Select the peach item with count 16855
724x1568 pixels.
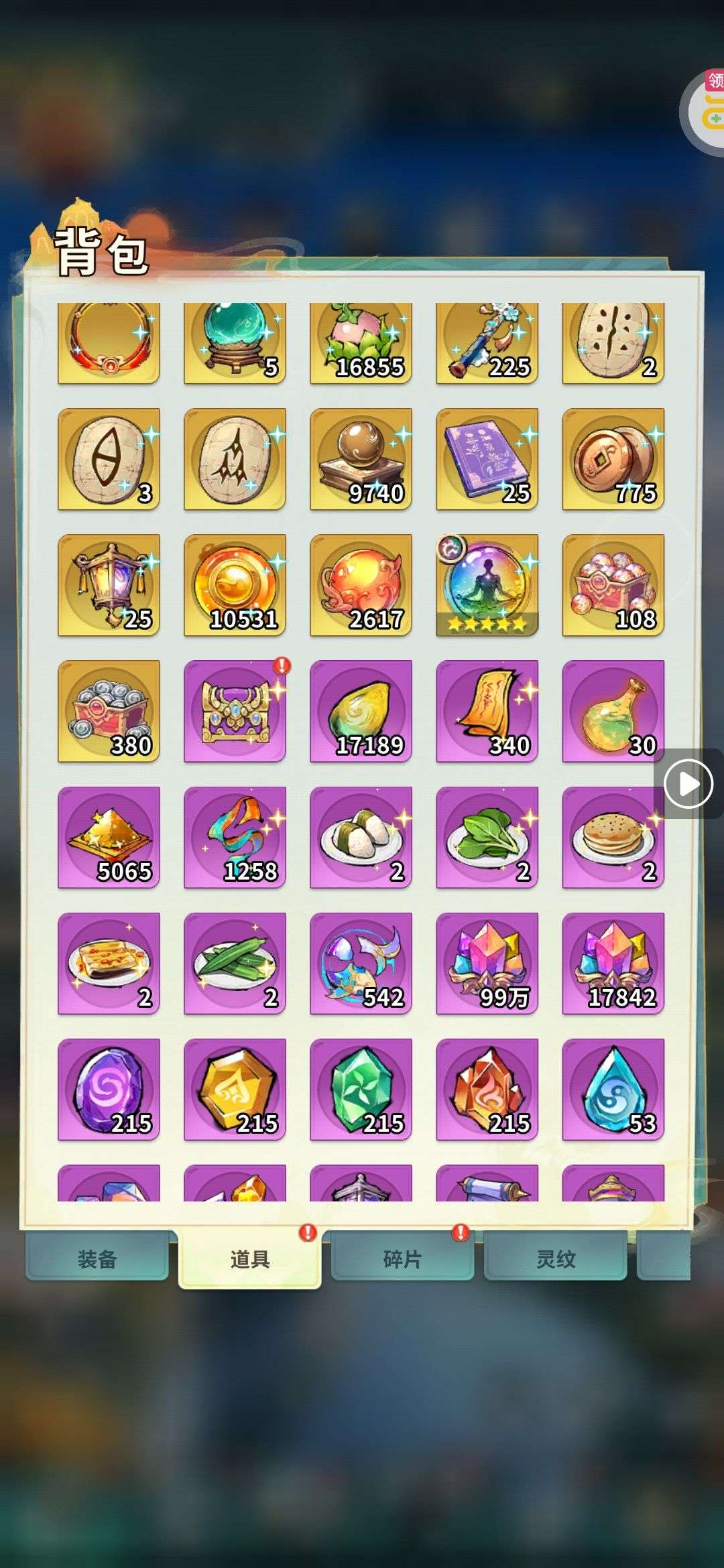point(361,343)
